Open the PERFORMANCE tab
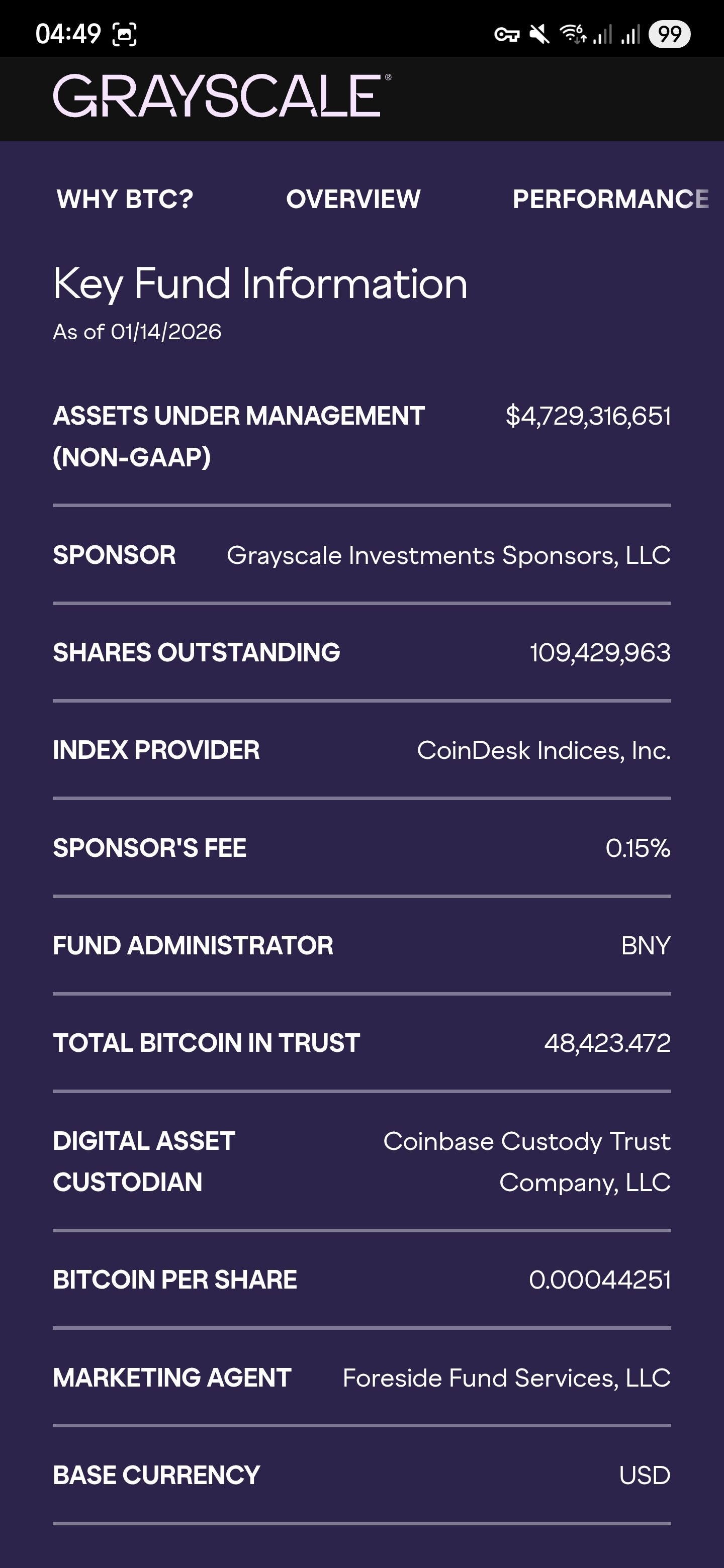 coord(610,199)
